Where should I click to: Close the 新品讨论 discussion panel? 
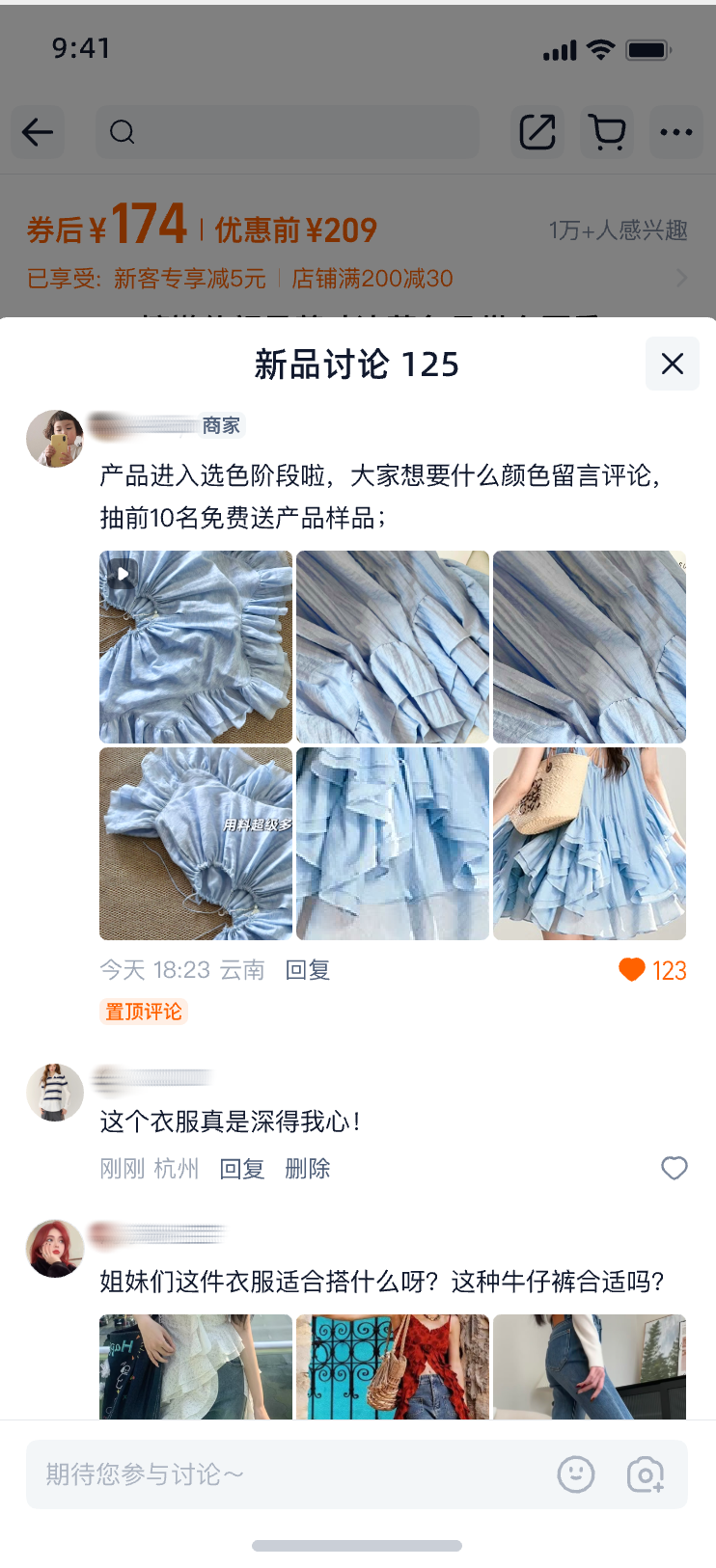coord(672,364)
